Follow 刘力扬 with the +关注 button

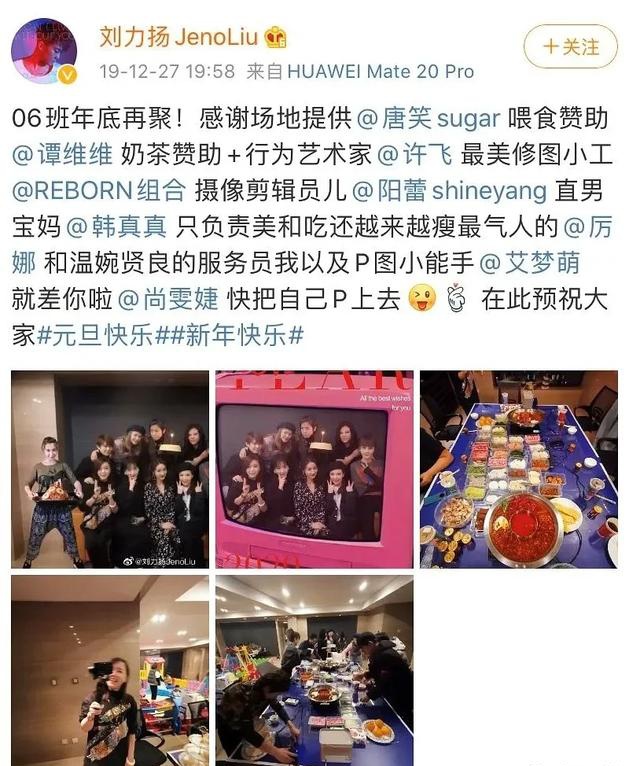570,46
